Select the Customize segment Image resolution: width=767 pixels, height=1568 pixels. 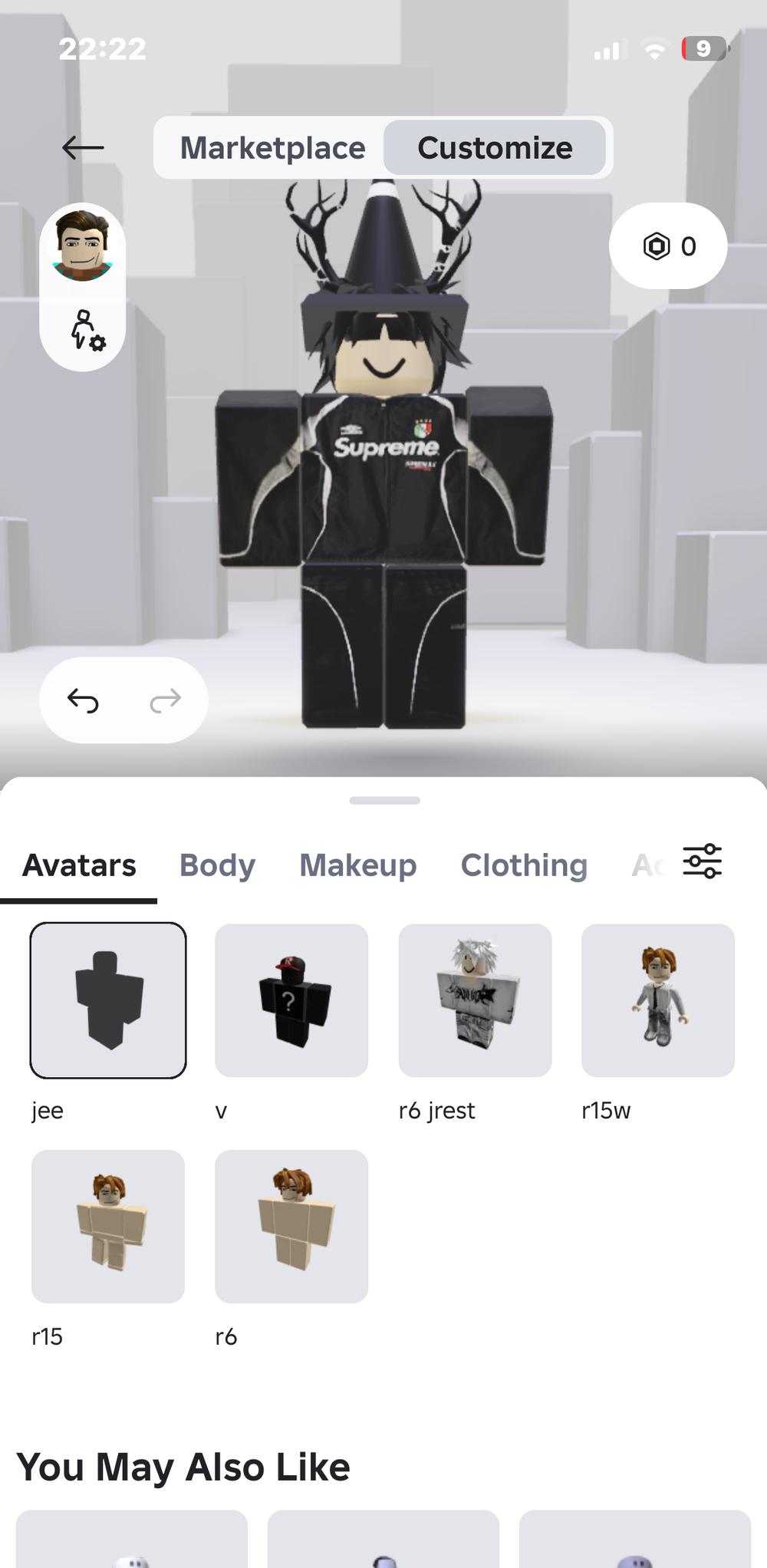(x=495, y=147)
